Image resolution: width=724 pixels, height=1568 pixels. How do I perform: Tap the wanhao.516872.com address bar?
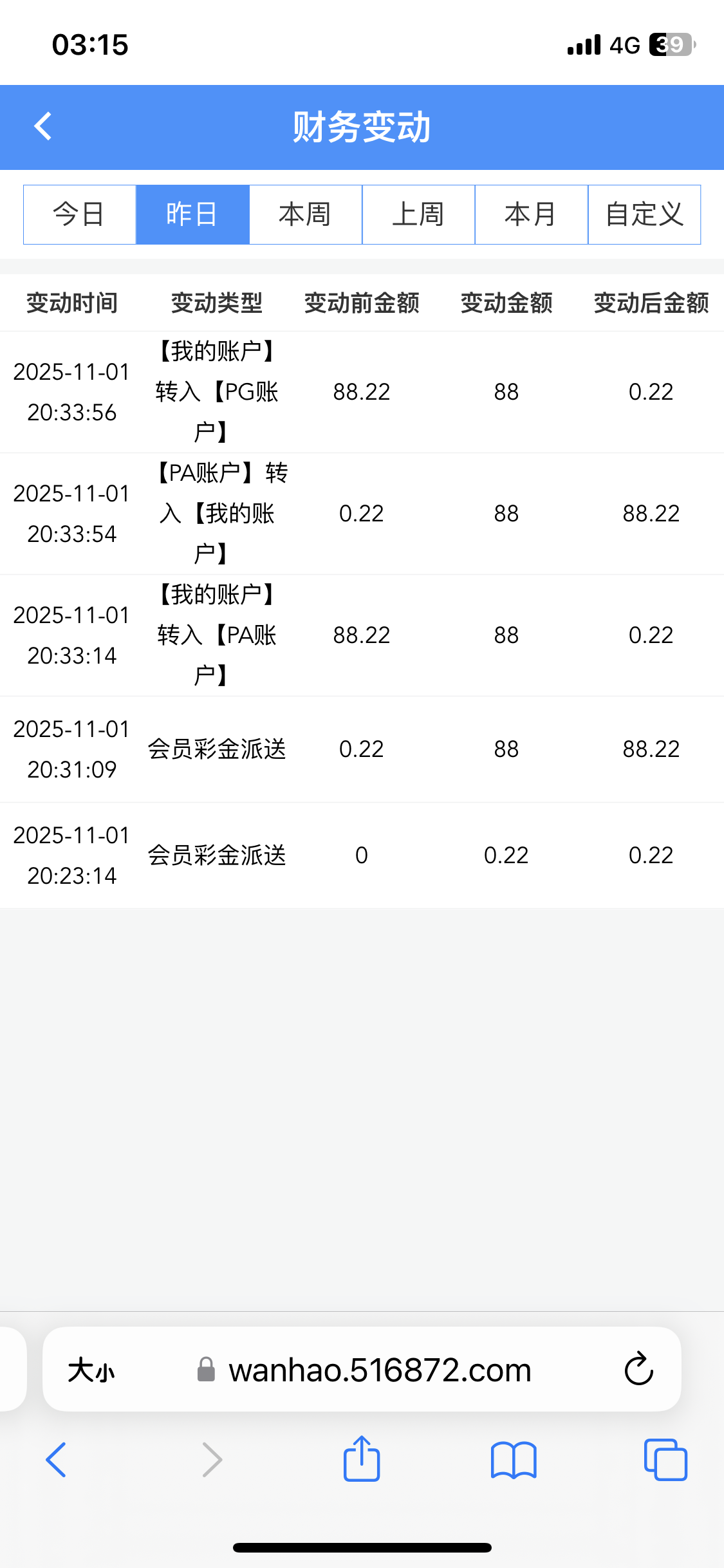(x=380, y=1370)
